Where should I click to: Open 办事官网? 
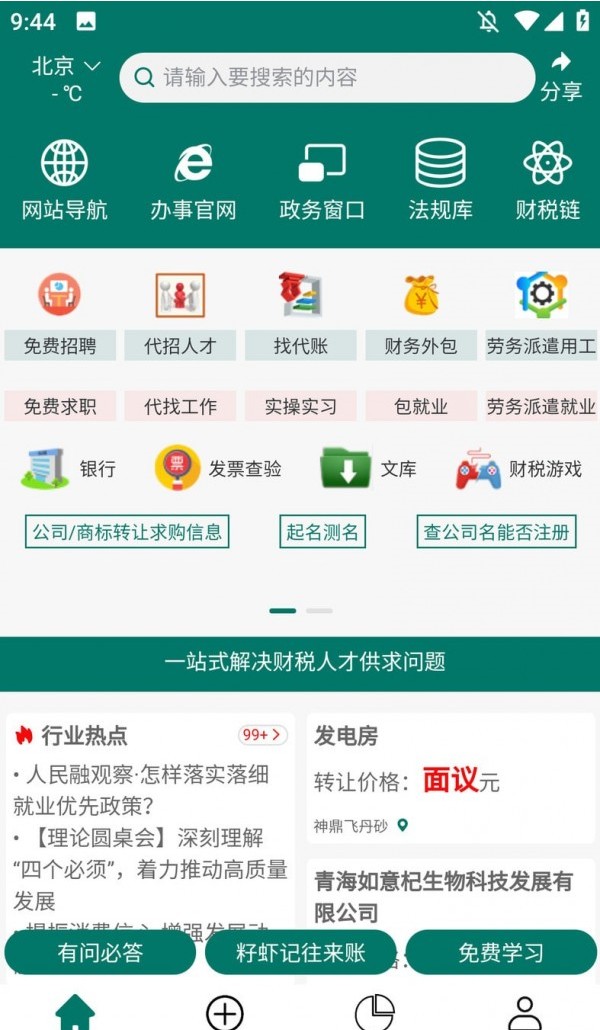pyautogui.click(x=193, y=180)
